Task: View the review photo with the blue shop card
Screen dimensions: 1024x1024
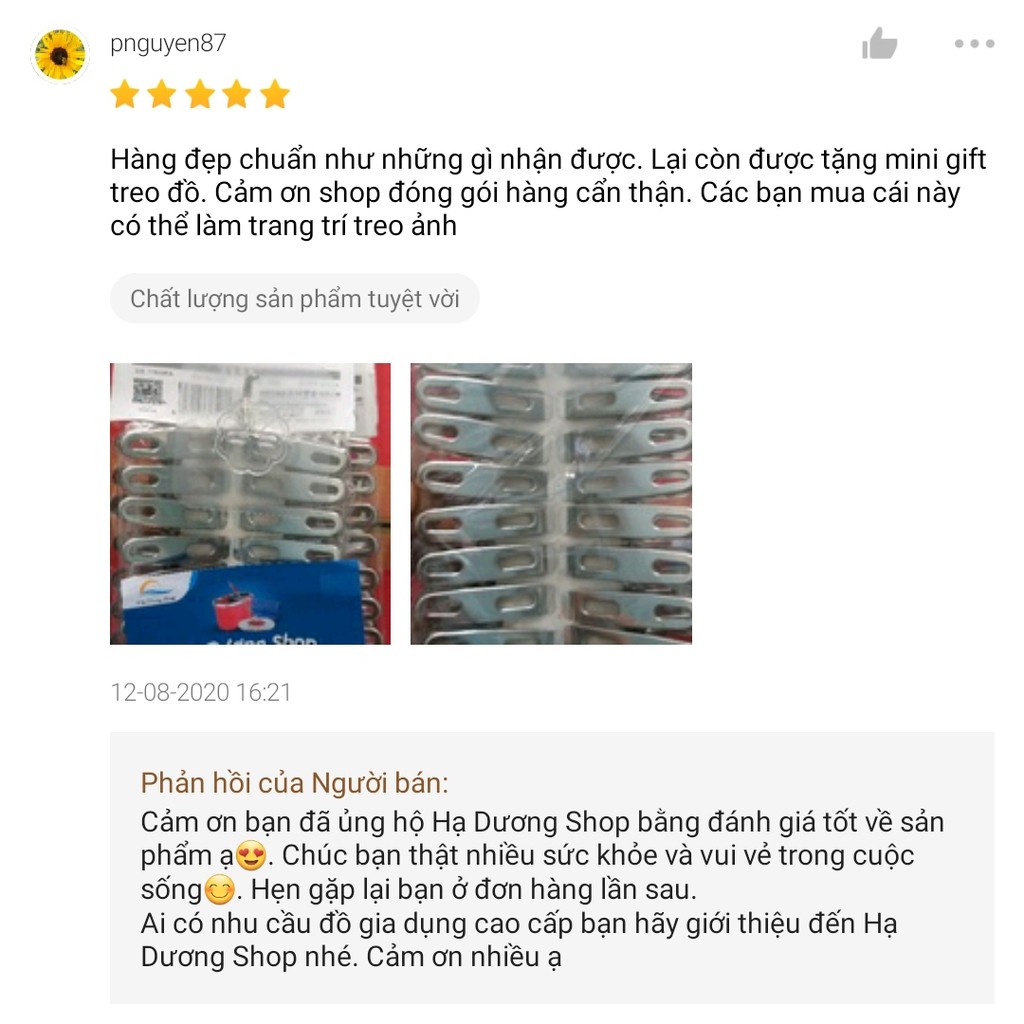Action: tap(250, 503)
